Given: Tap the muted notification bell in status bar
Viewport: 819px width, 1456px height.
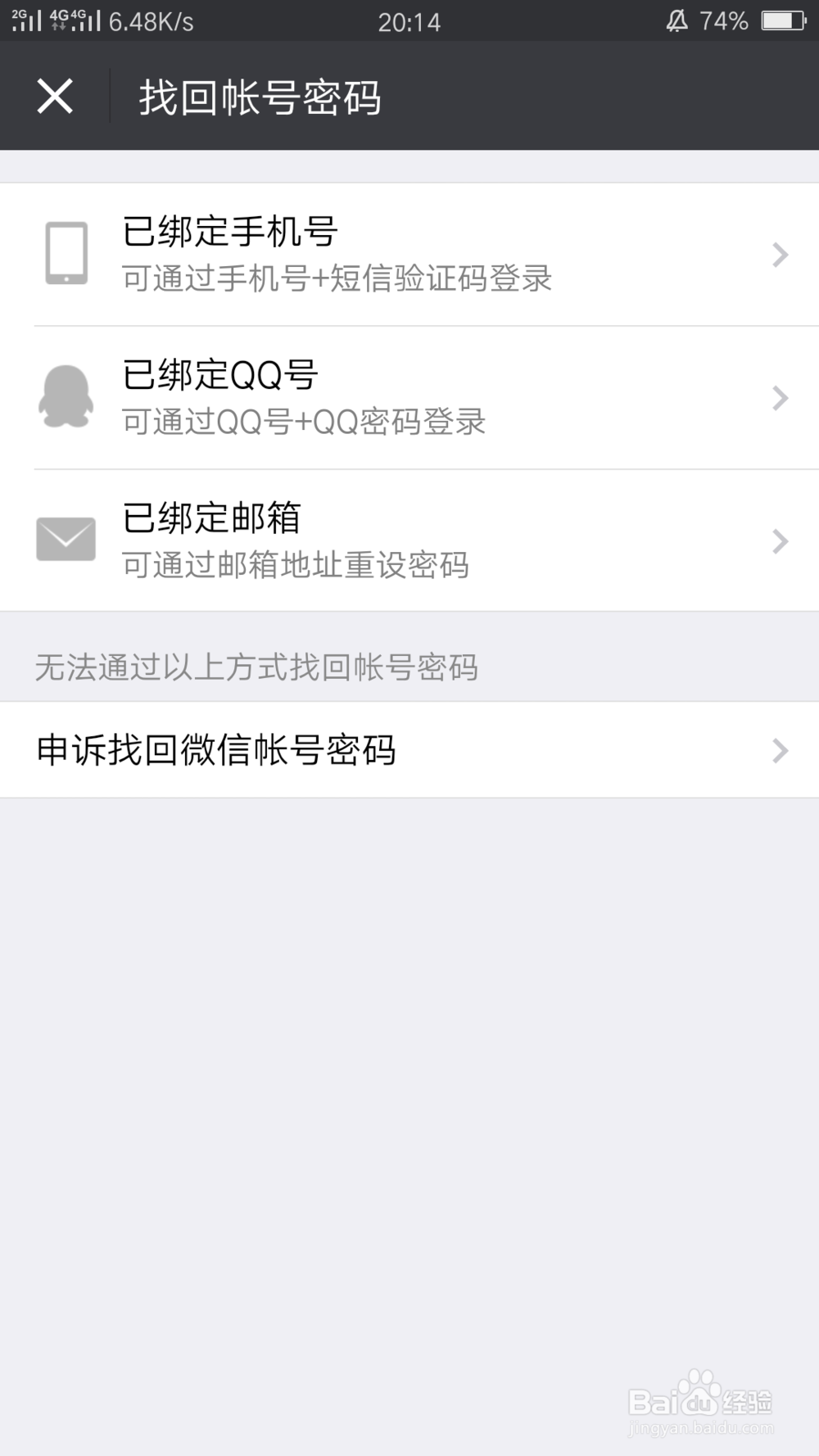Looking at the screenshot, I should click(x=676, y=20).
